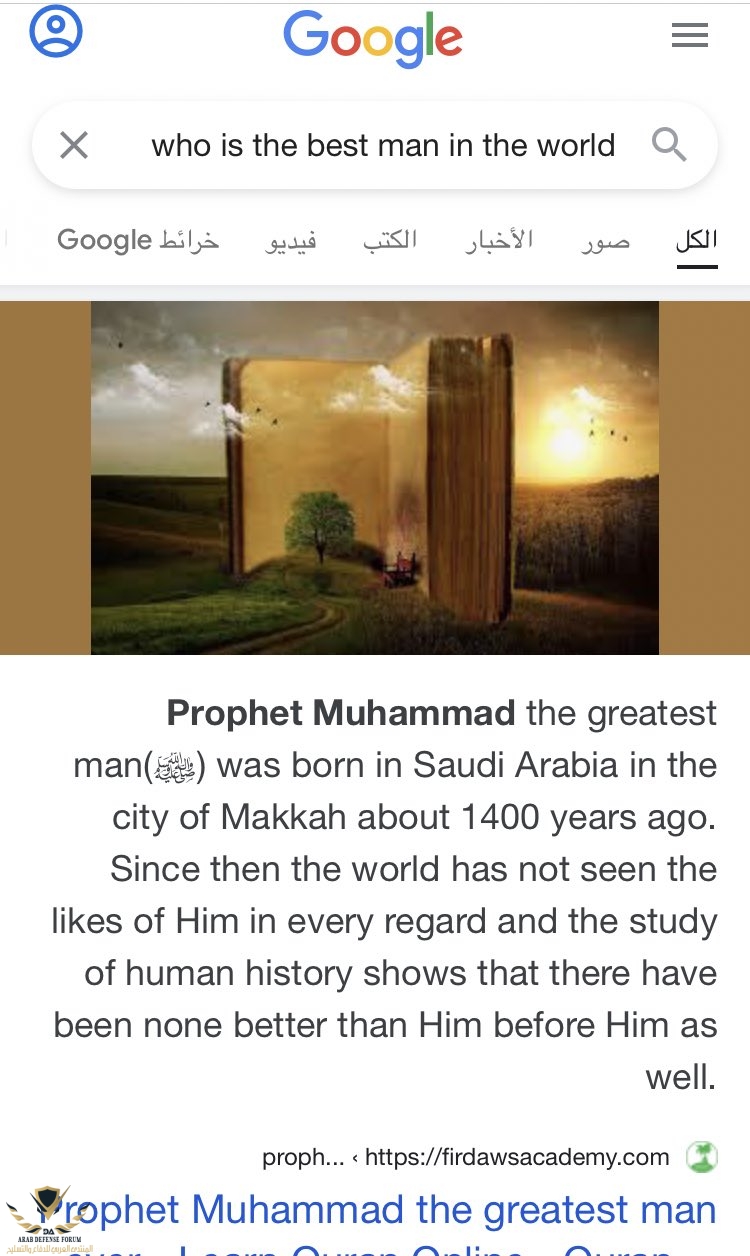Select the الكل results tab

pyautogui.click(x=697, y=241)
